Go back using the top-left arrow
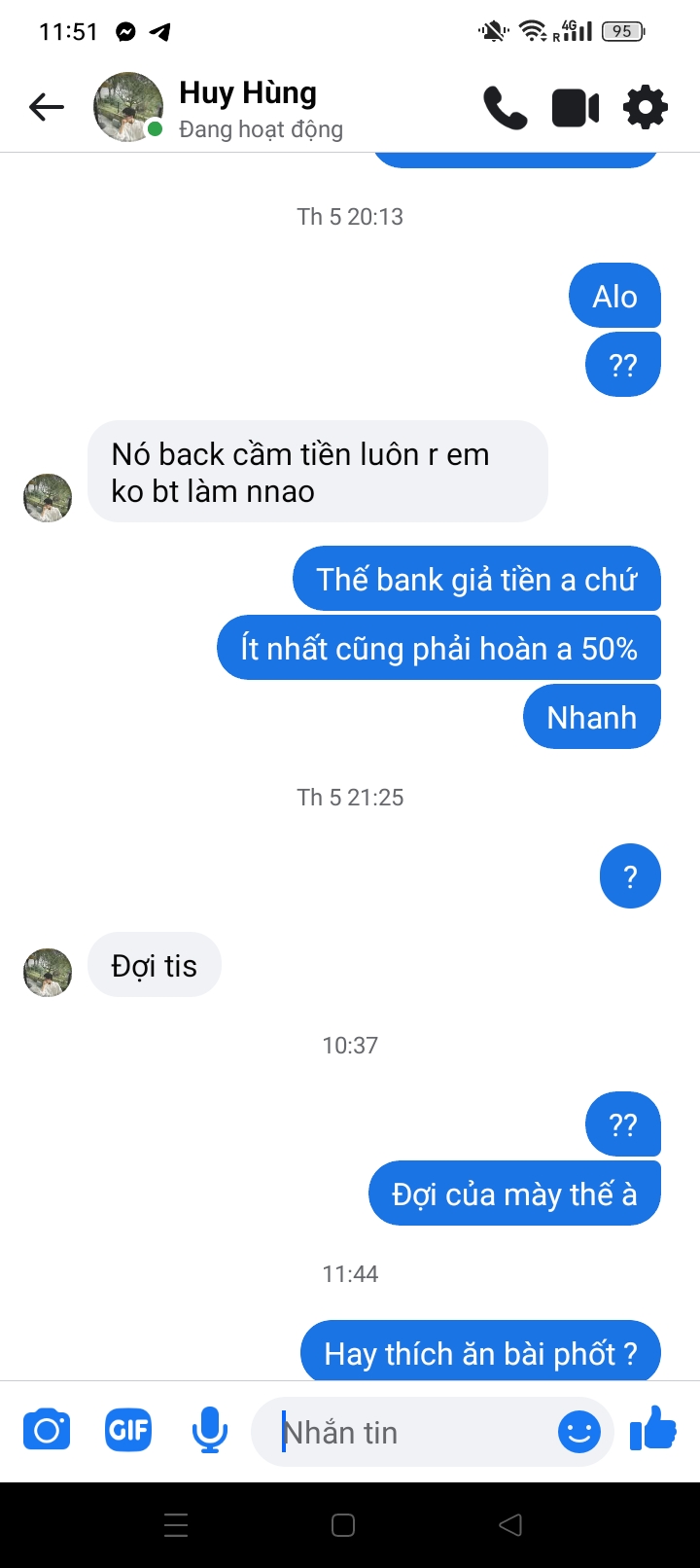 [x=47, y=107]
